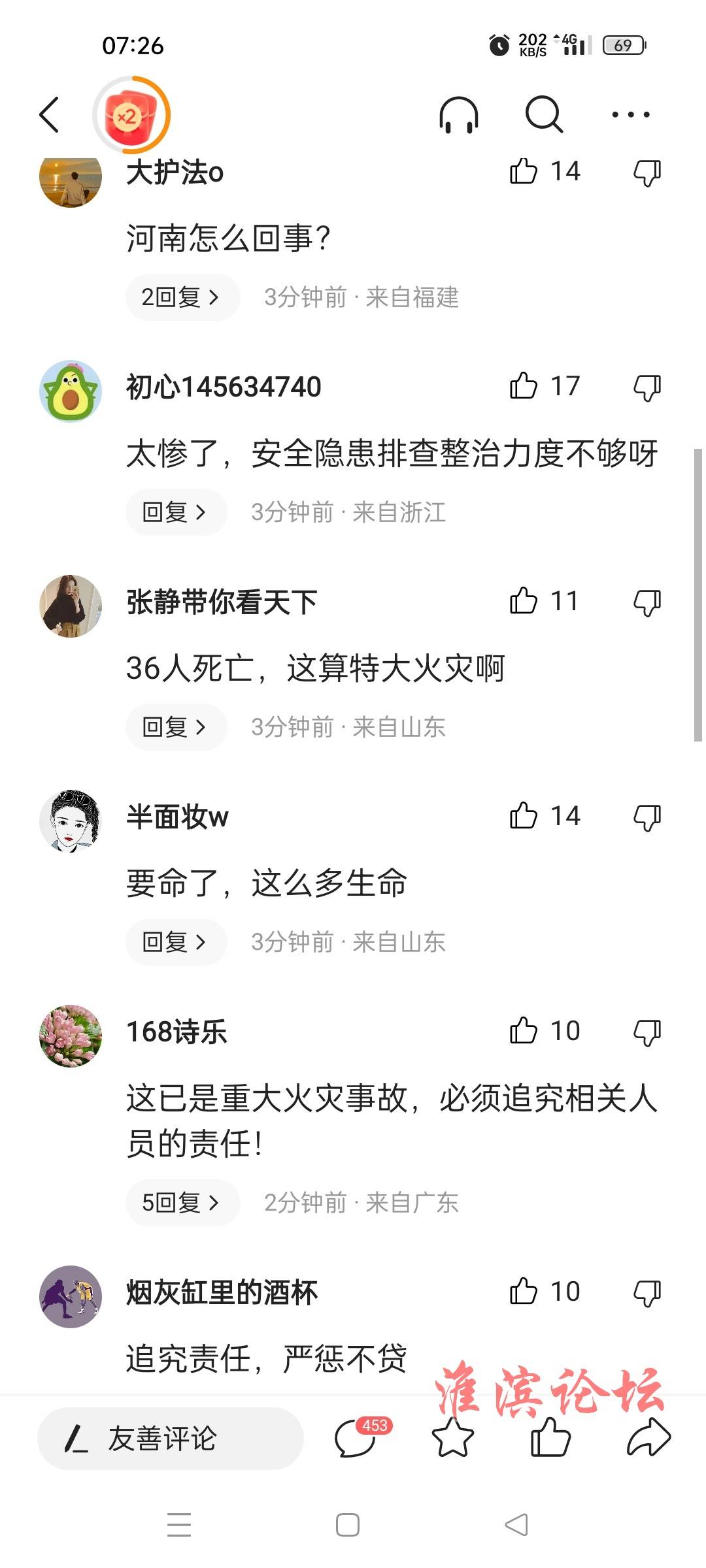706x1568 pixels.
Task: Expand 2回复 under 大护法o's comment
Action: pyautogui.click(x=181, y=297)
